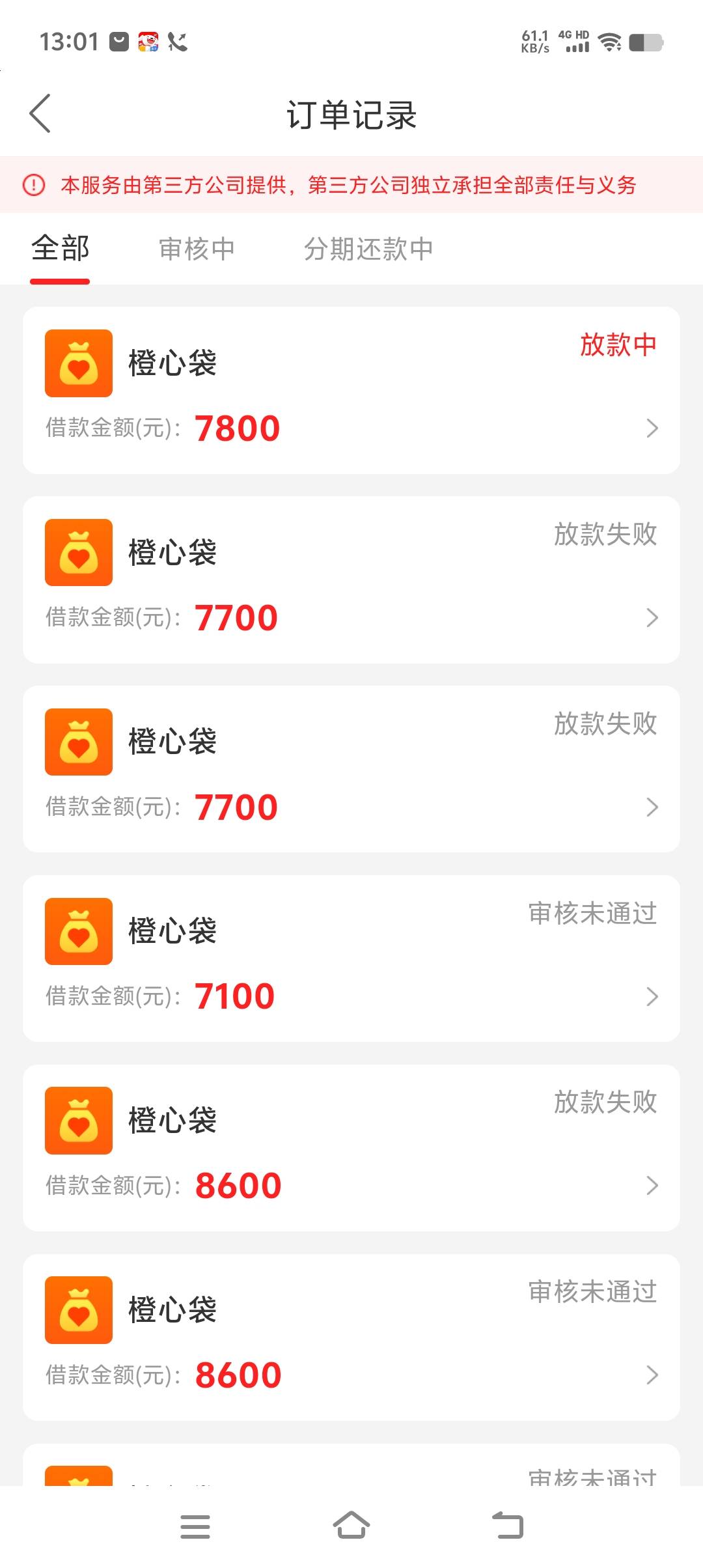Go back using the top-left arrow
The width and height of the screenshot is (703, 1568).
[x=40, y=114]
